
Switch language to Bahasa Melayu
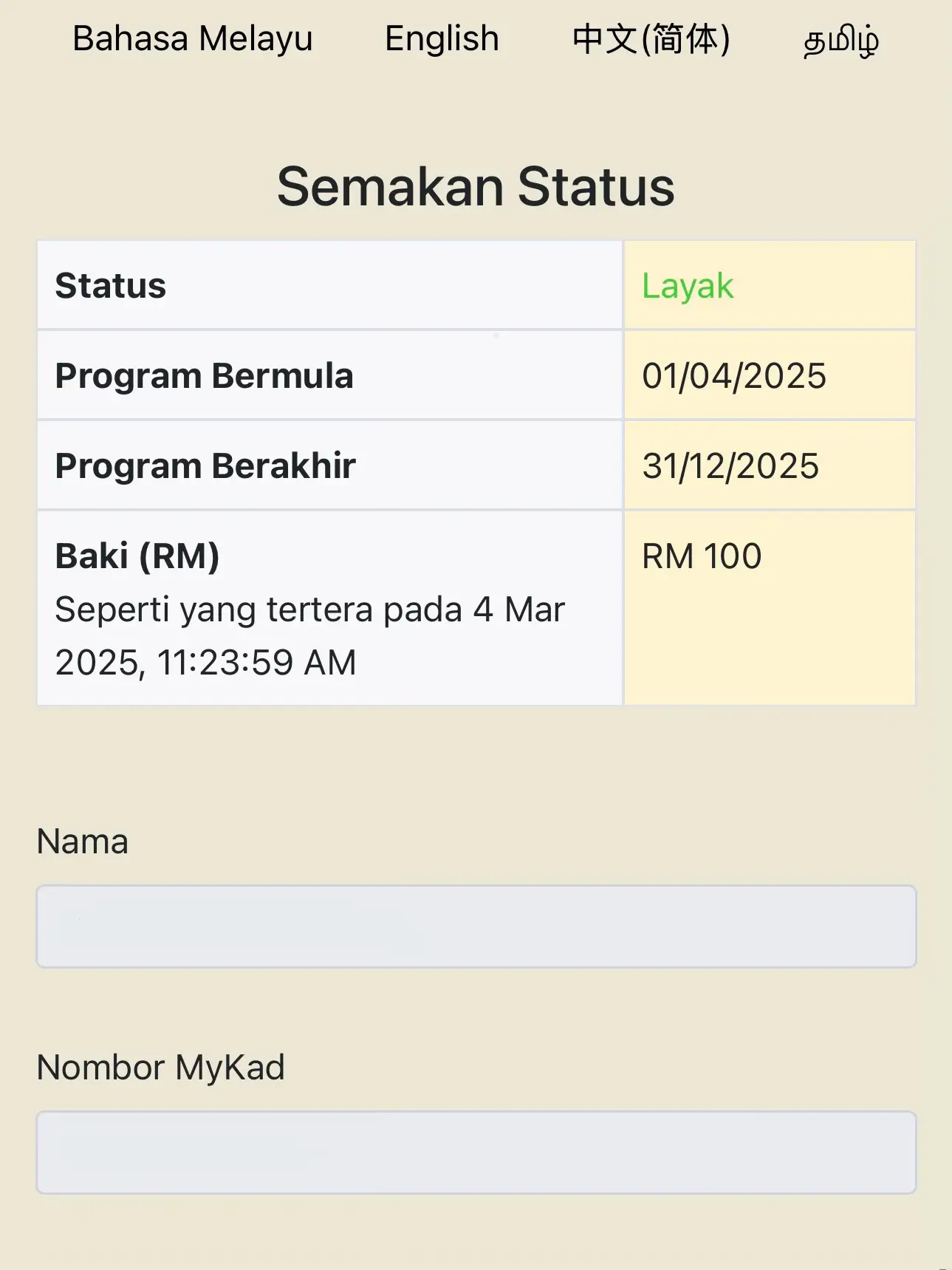click(x=193, y=39)
